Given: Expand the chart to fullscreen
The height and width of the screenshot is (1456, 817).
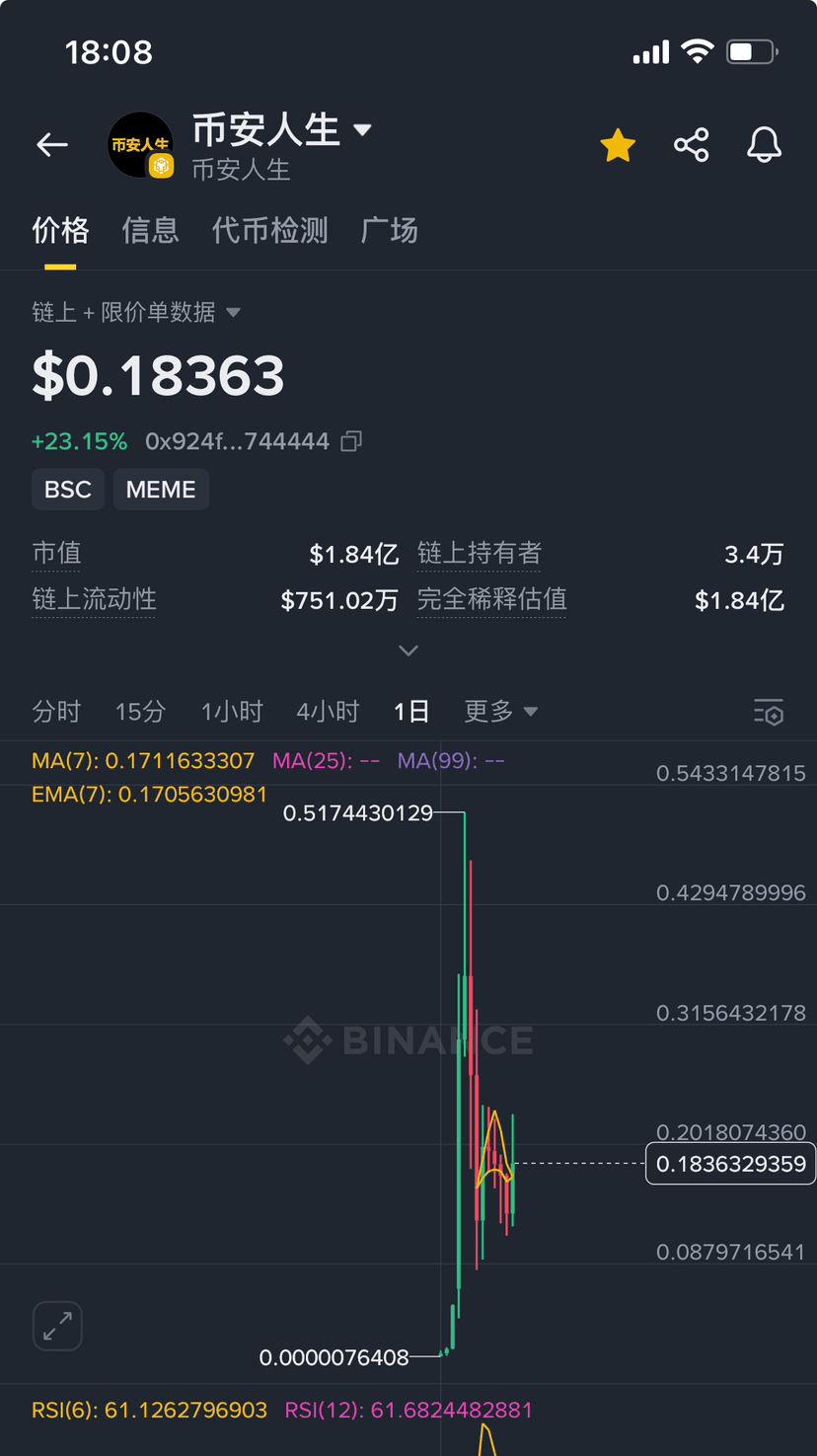Looking at the screenshot, I should pos(57,1326).
